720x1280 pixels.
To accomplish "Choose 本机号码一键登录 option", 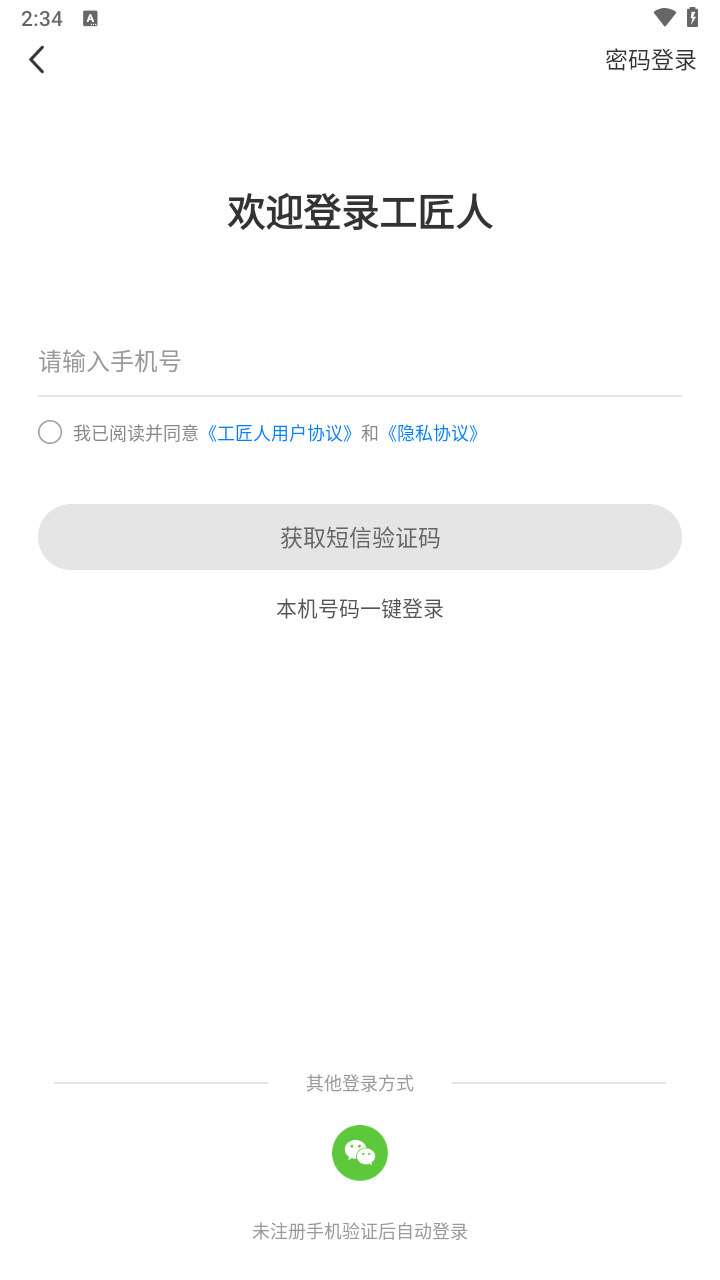I will tap(360, 608).
